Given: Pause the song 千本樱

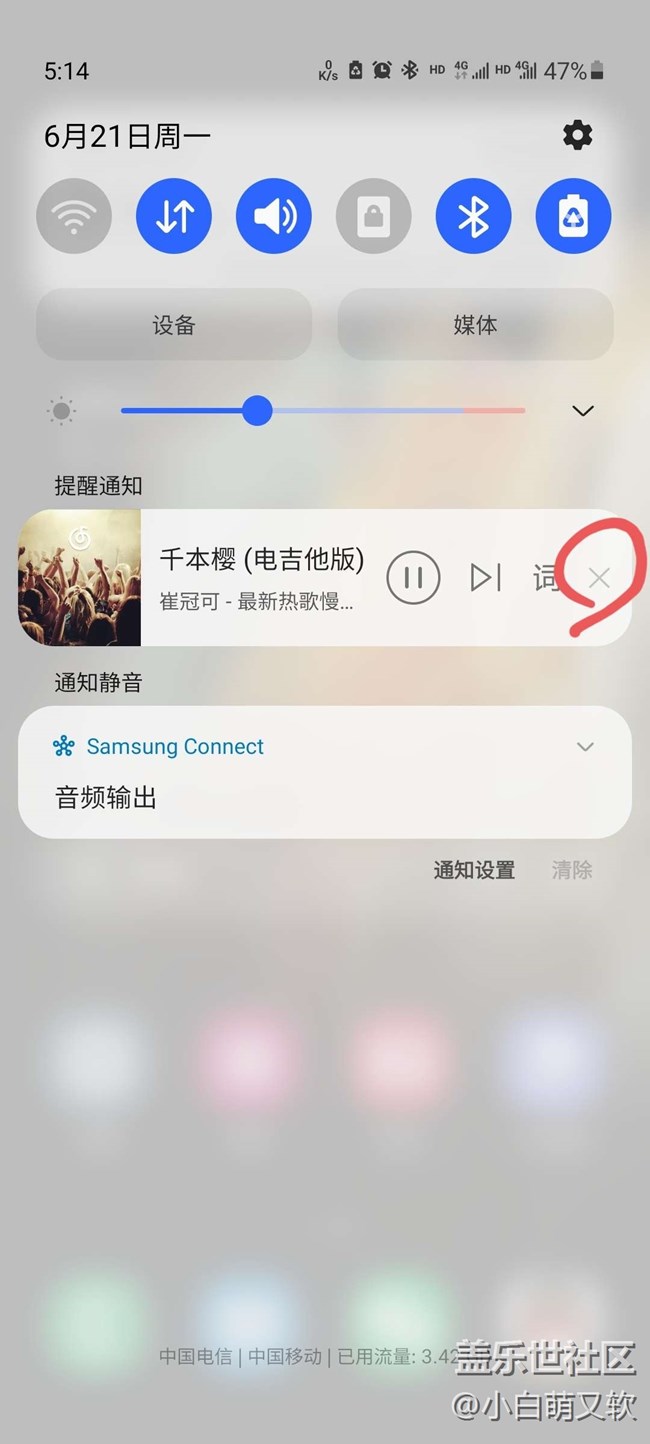Looking at the screenshot, I should tap(413, 577).
